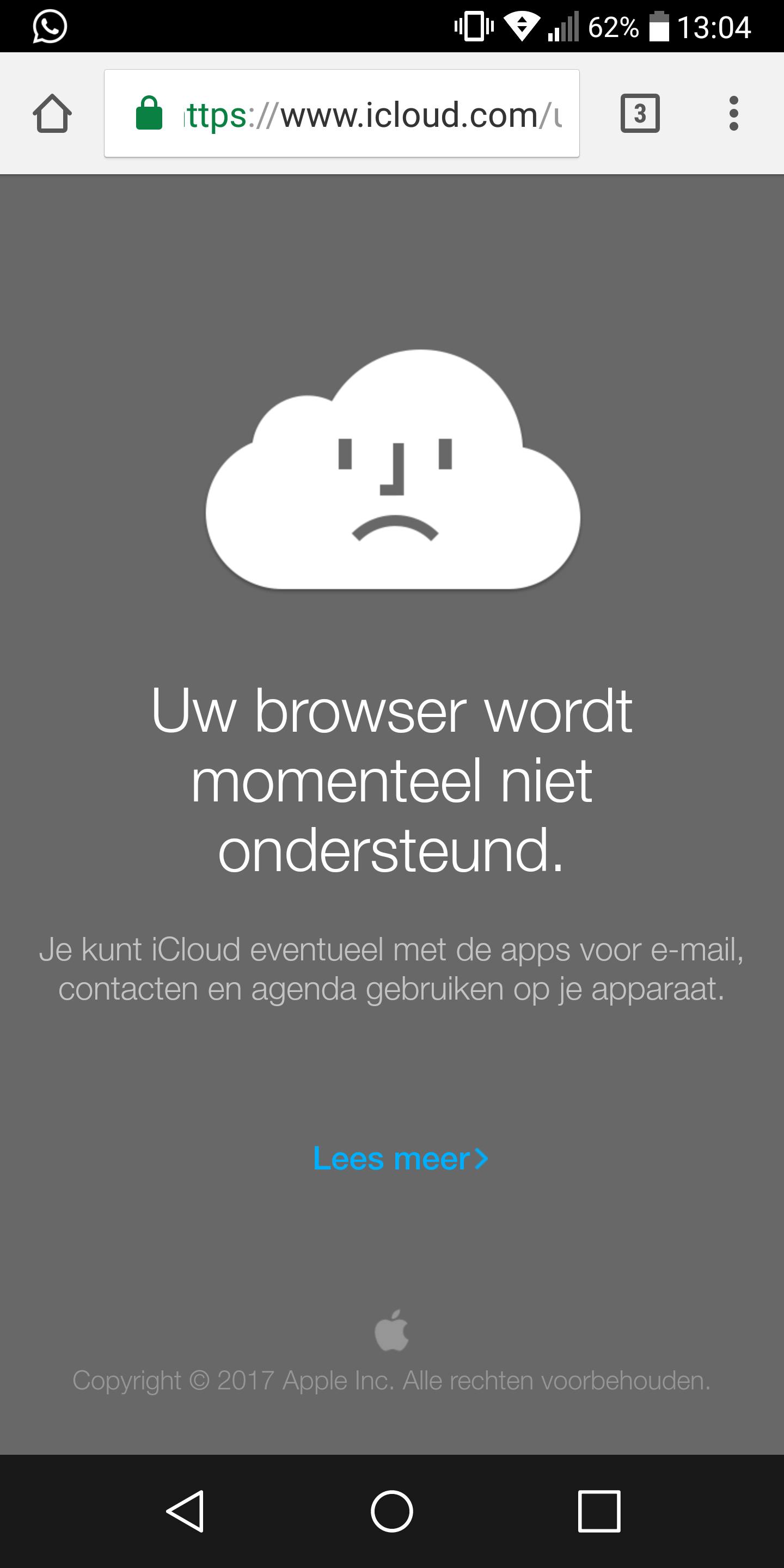Open the tab switcher showing 3 tabs

[x=640, y=113]
